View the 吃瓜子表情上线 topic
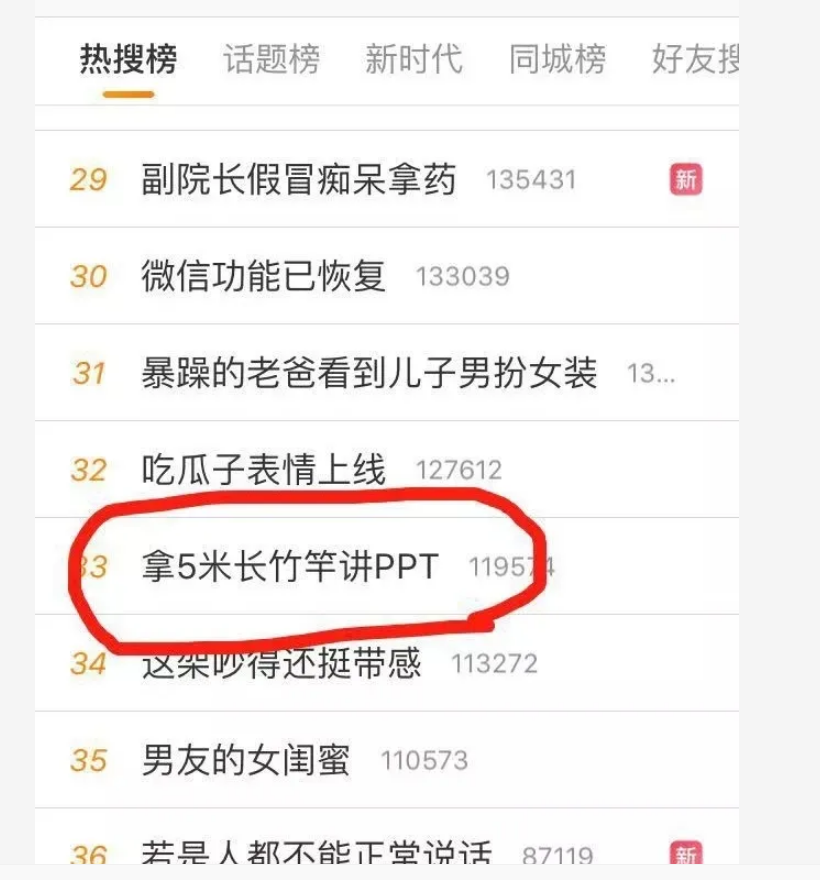Image resolution: width=820 pixels, height=880 pixels. coord(264,469)
